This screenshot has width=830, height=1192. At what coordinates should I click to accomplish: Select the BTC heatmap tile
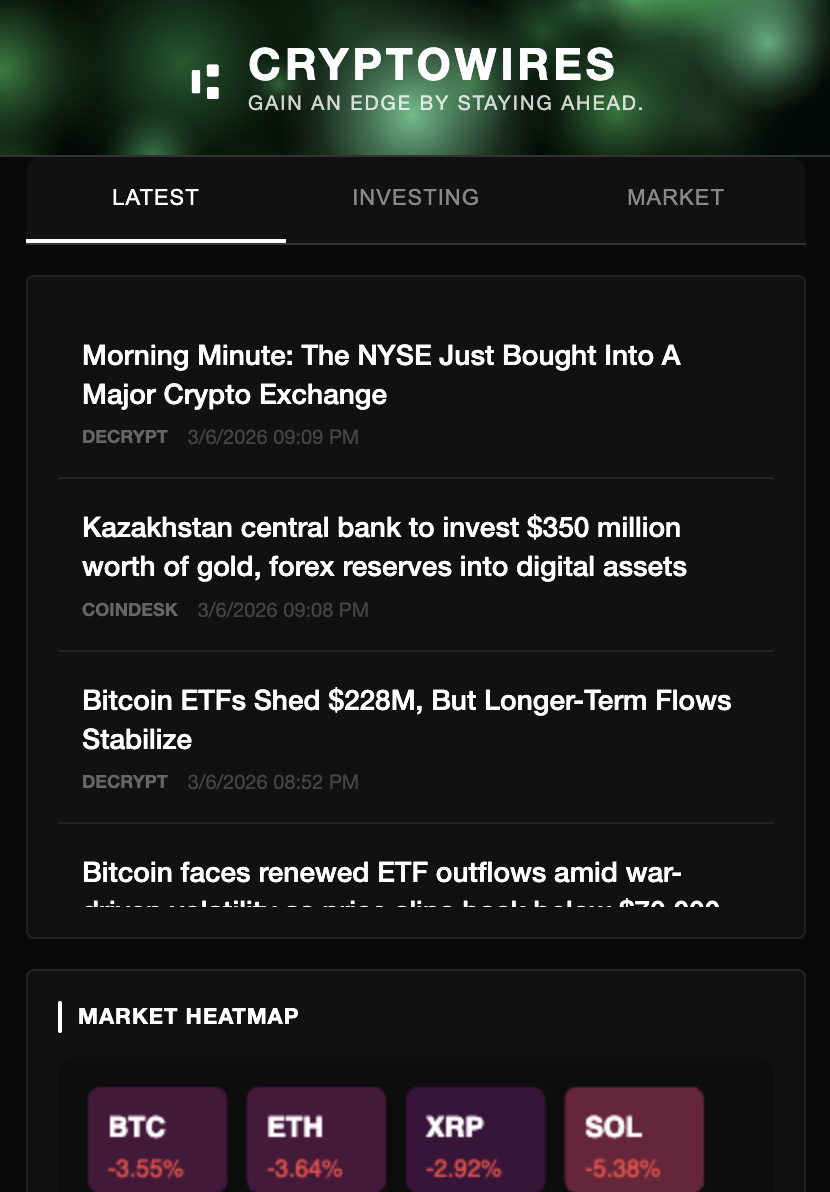(x=157, y=1139)
